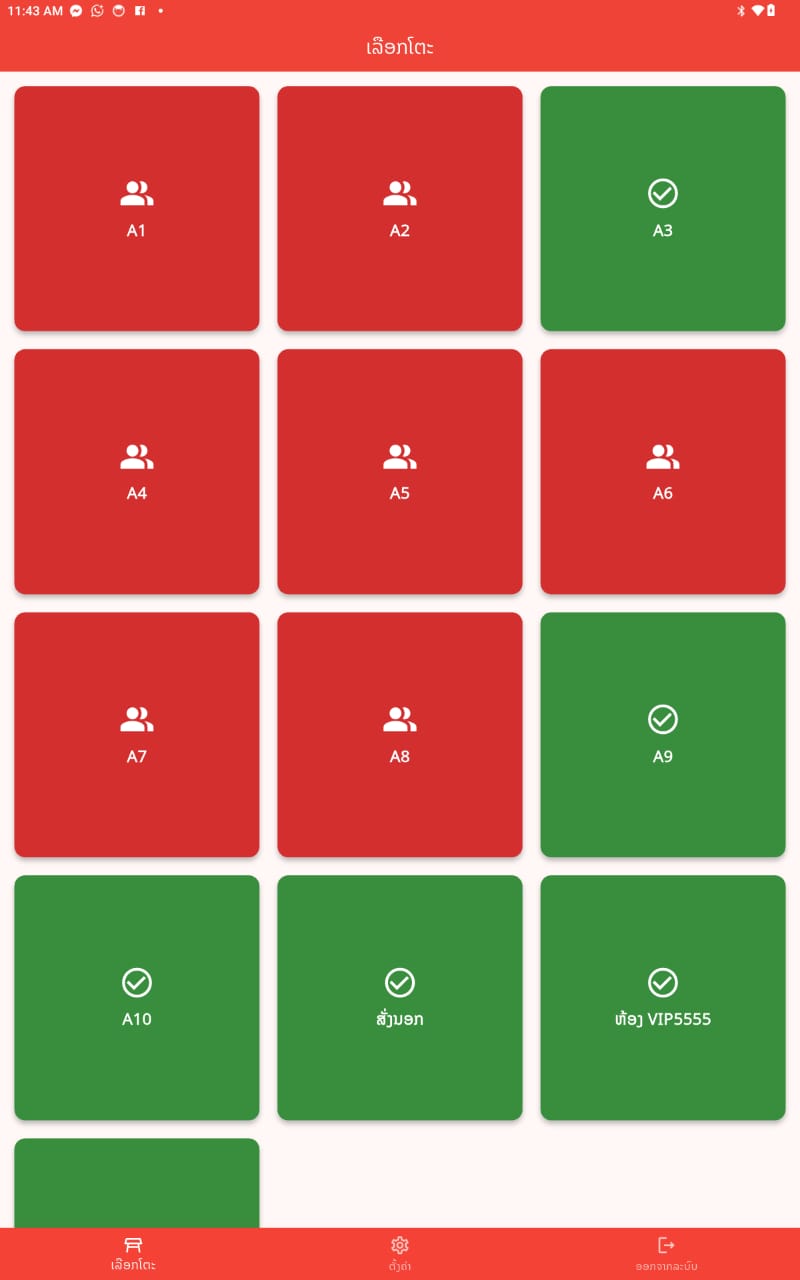800x1280 pixels.
Task: Tap table A8 card
Action: [400, 734]
